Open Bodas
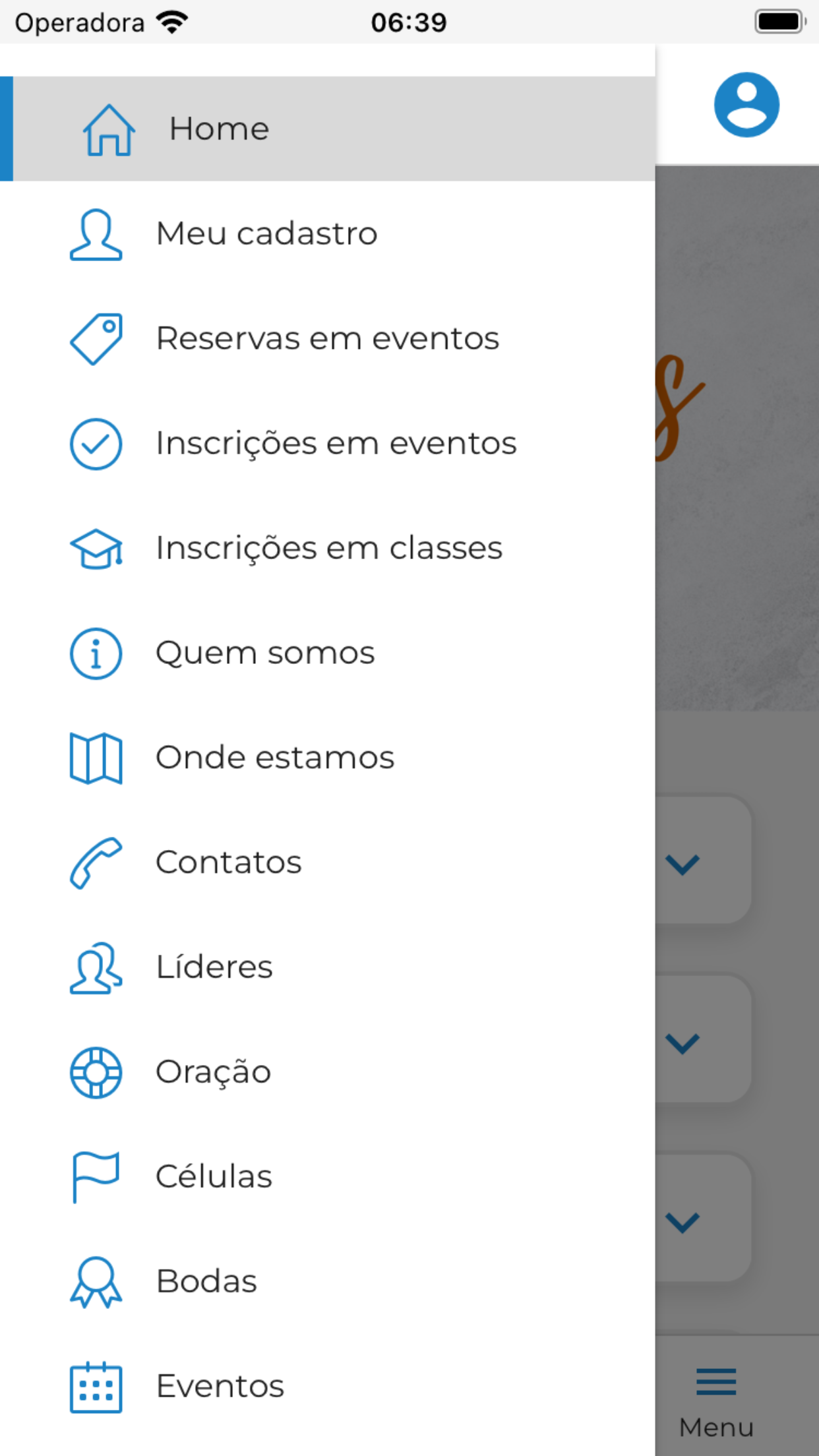The height and width of the screenshot is (1456, 819). 328,1282
